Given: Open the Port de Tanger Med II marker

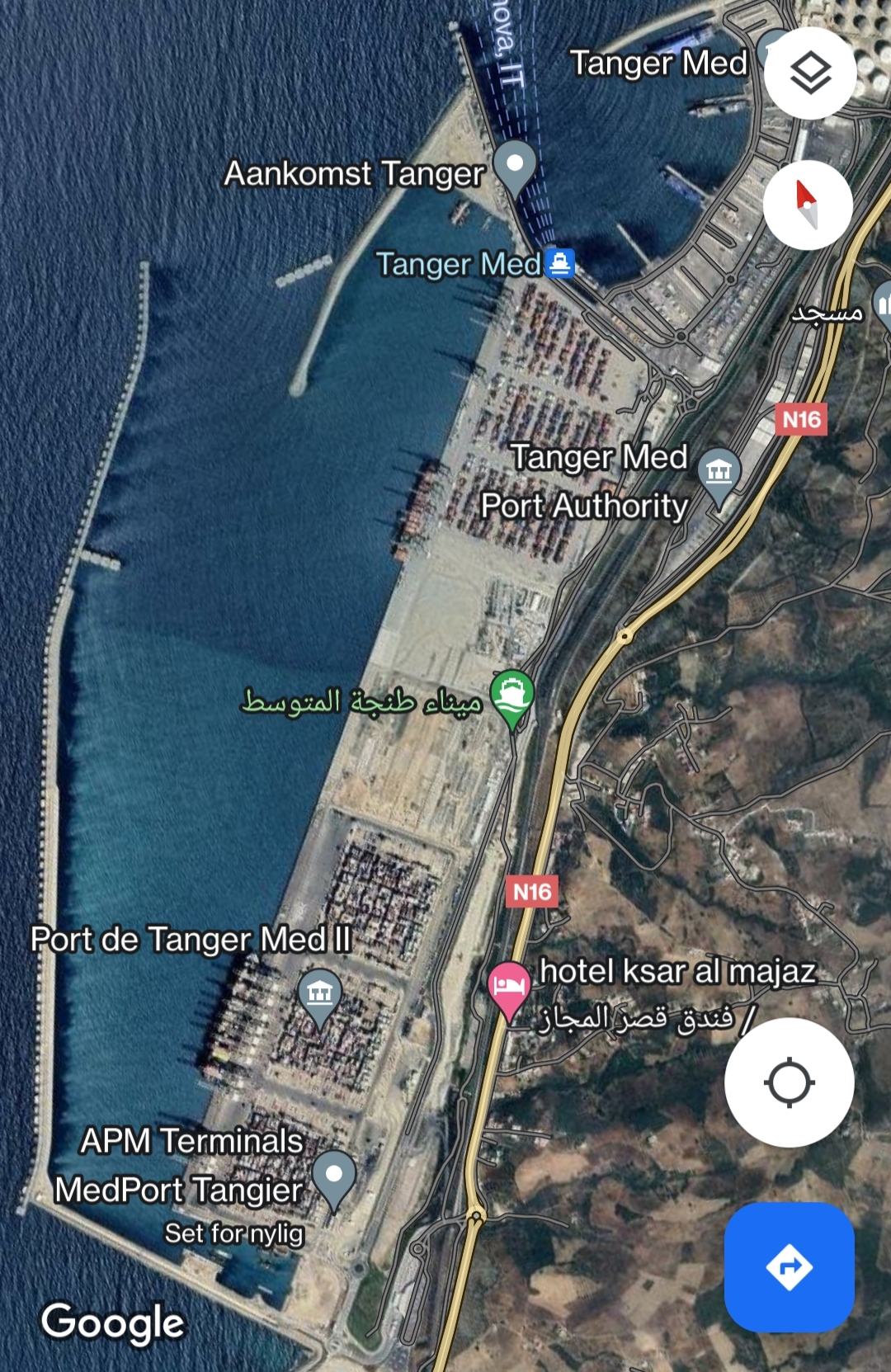Looking at the screenshot, I should pos(319,994).
